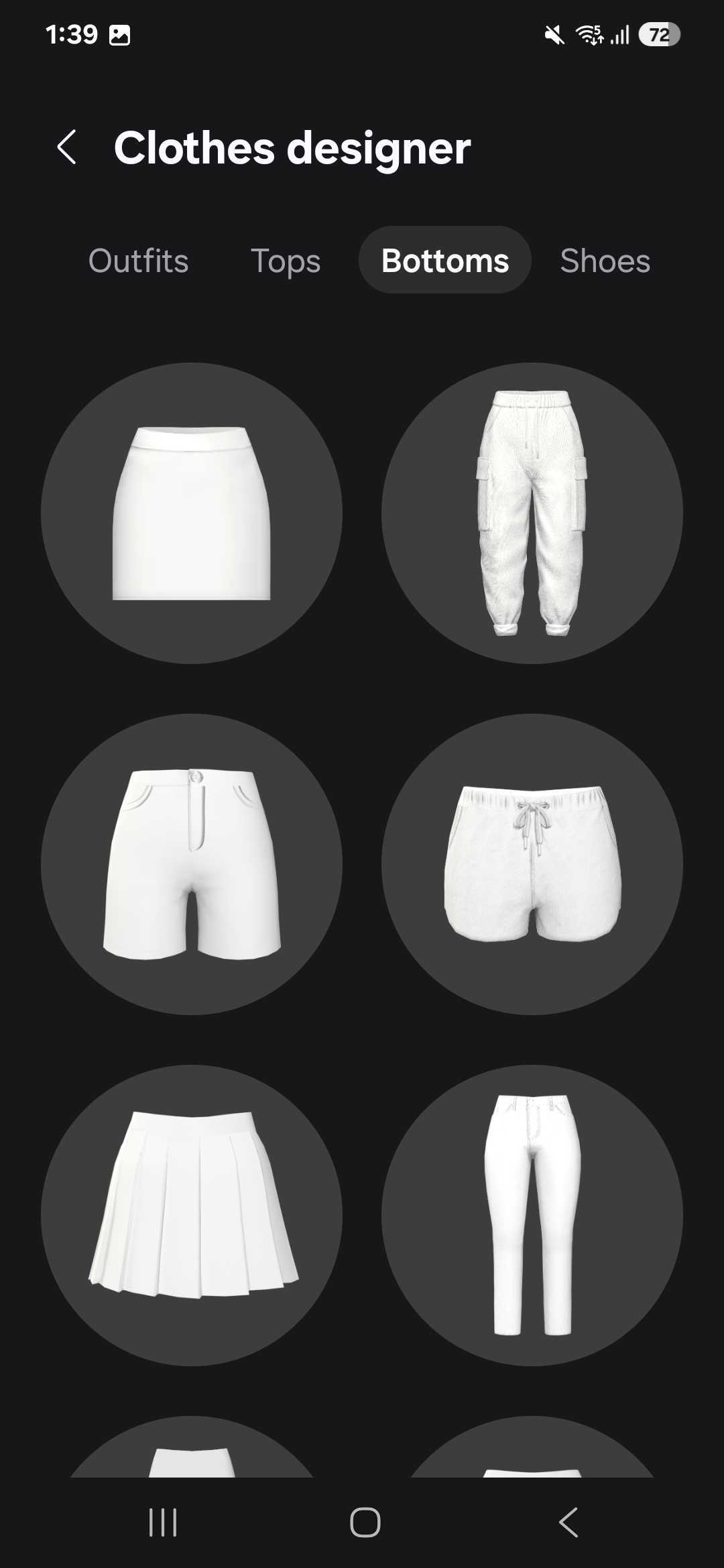Choose the cargo jogger pants template
The width and height of the screenshot is (724, 1568).
pos(532,513)
